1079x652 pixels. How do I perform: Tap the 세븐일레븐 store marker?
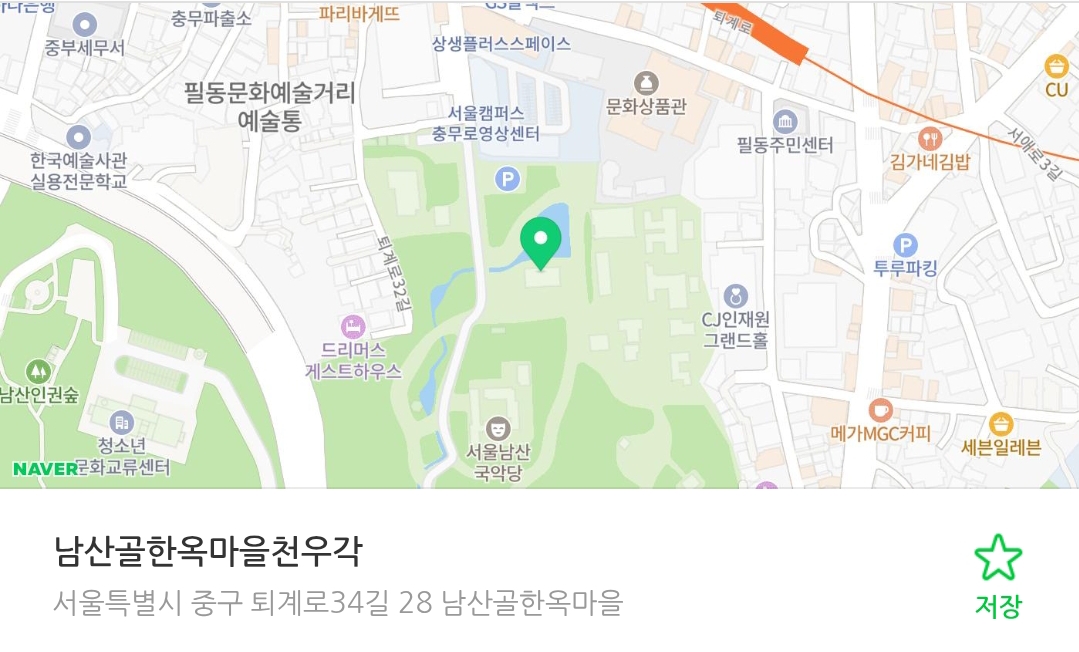tap(1001, 424)
